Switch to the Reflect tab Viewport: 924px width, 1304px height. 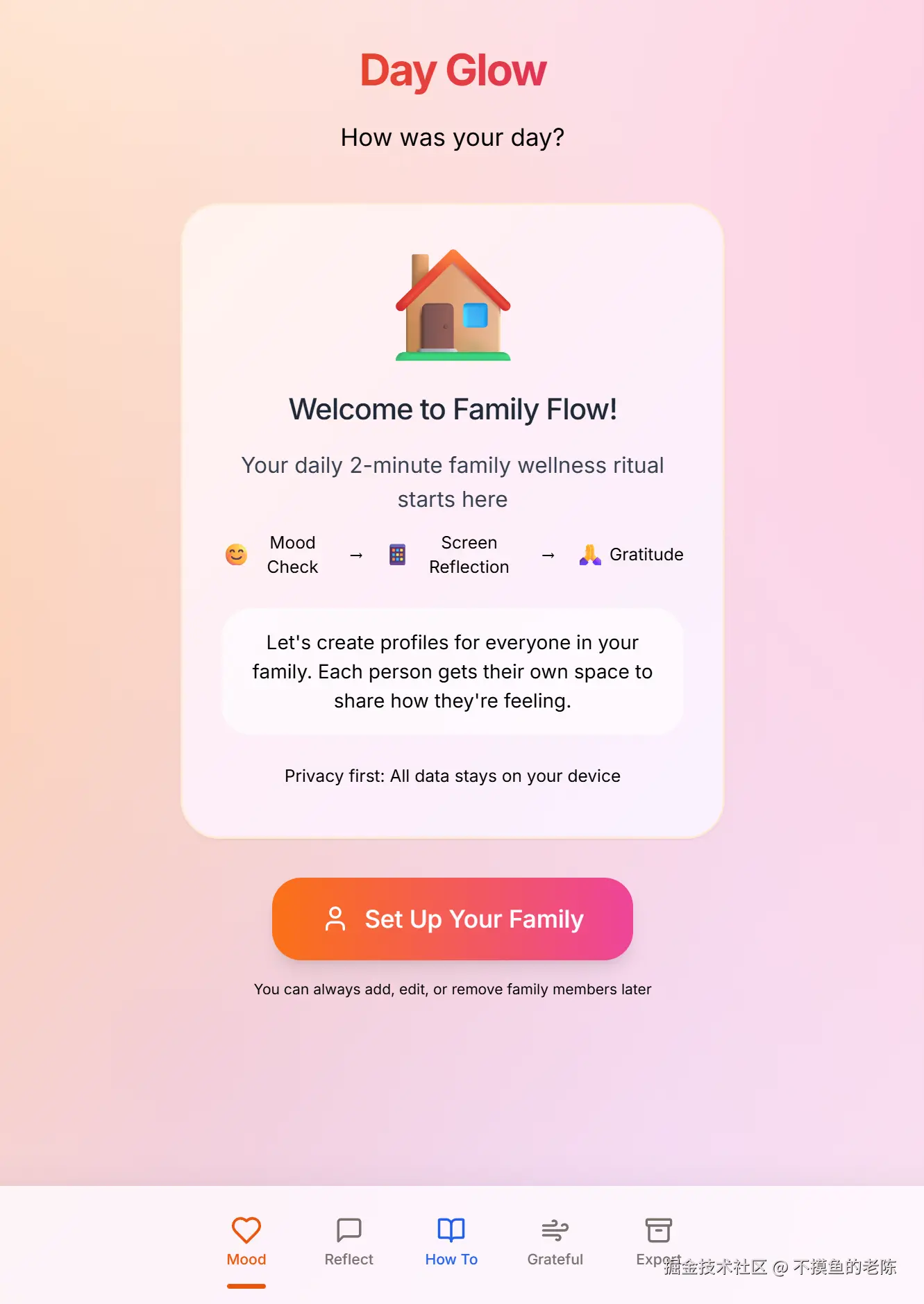[x=348, y=1242]
